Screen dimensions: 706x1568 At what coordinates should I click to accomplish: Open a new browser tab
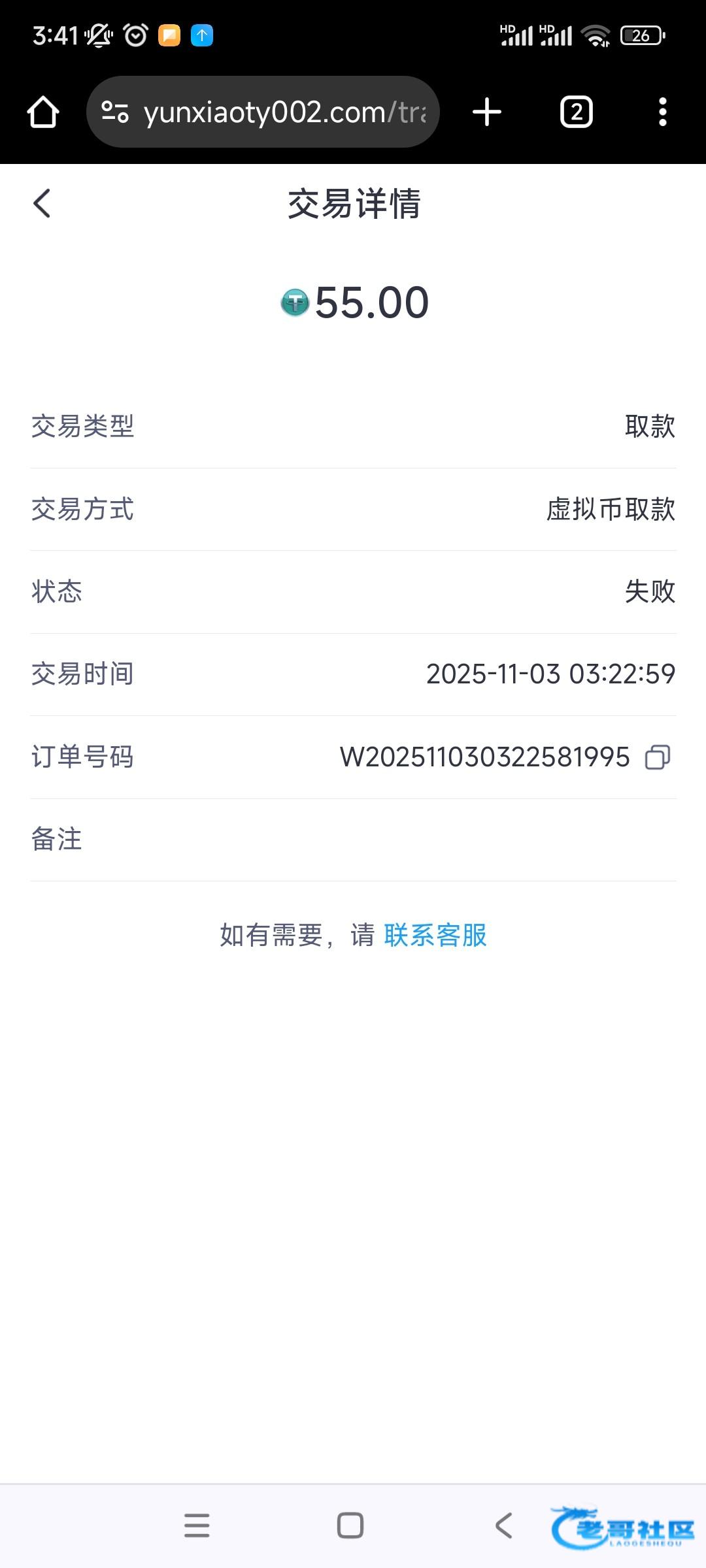coord(487,112)
